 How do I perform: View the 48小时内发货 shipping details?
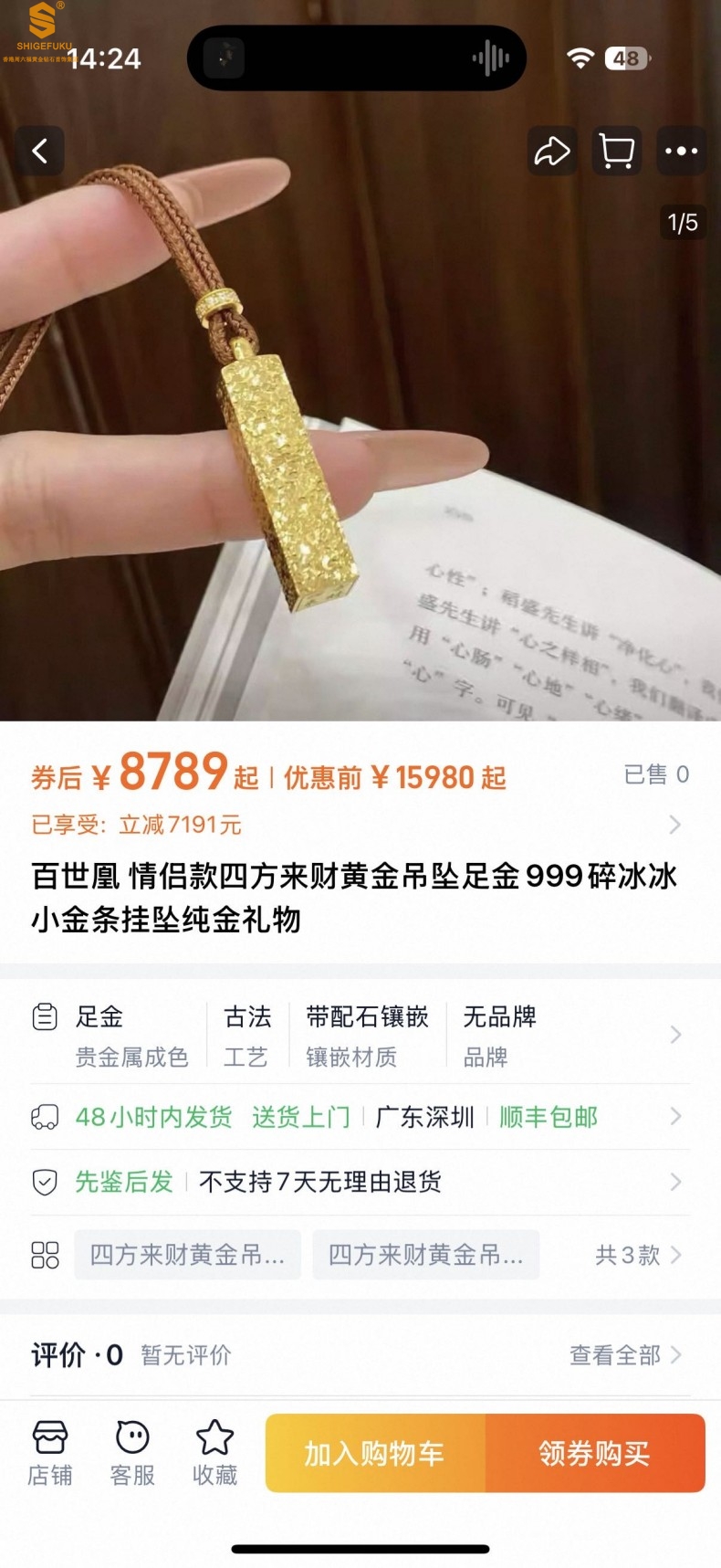[360, 1117]
